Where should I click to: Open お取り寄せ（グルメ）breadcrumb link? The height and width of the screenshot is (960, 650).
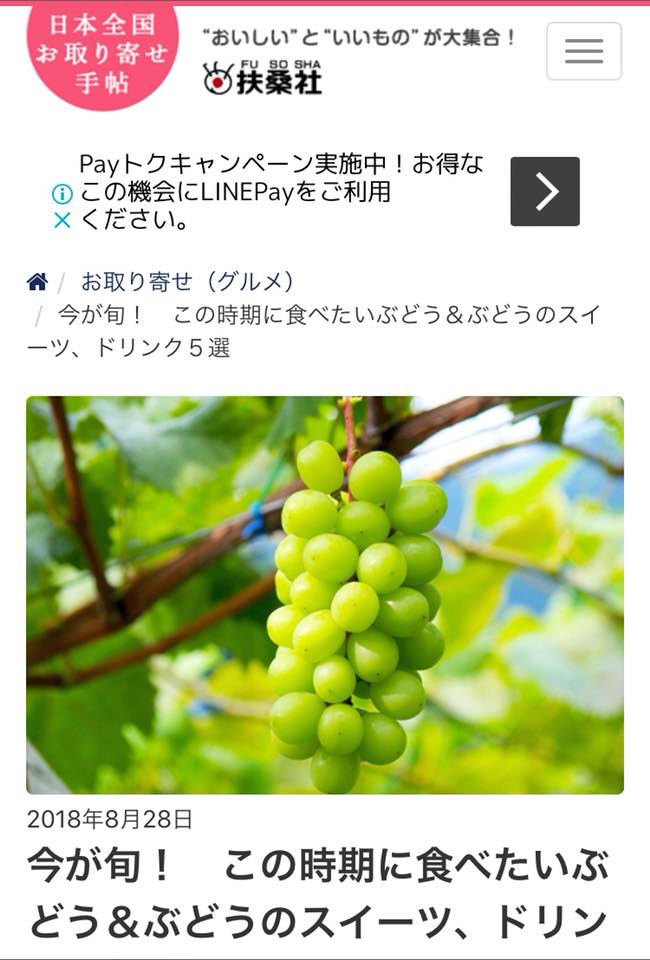(187, 282)
